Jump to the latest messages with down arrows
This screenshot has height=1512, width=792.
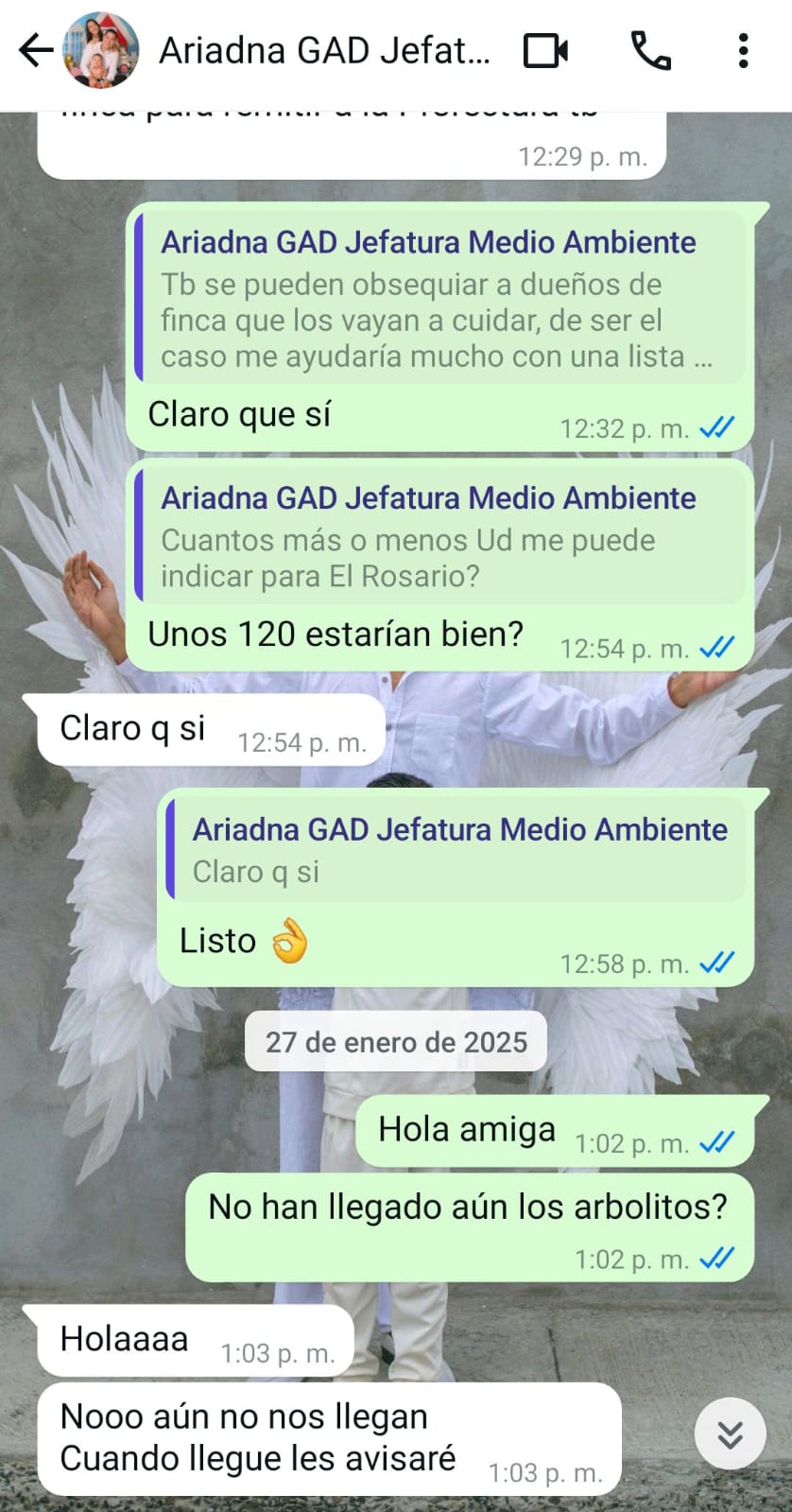tap(730, 1434)
